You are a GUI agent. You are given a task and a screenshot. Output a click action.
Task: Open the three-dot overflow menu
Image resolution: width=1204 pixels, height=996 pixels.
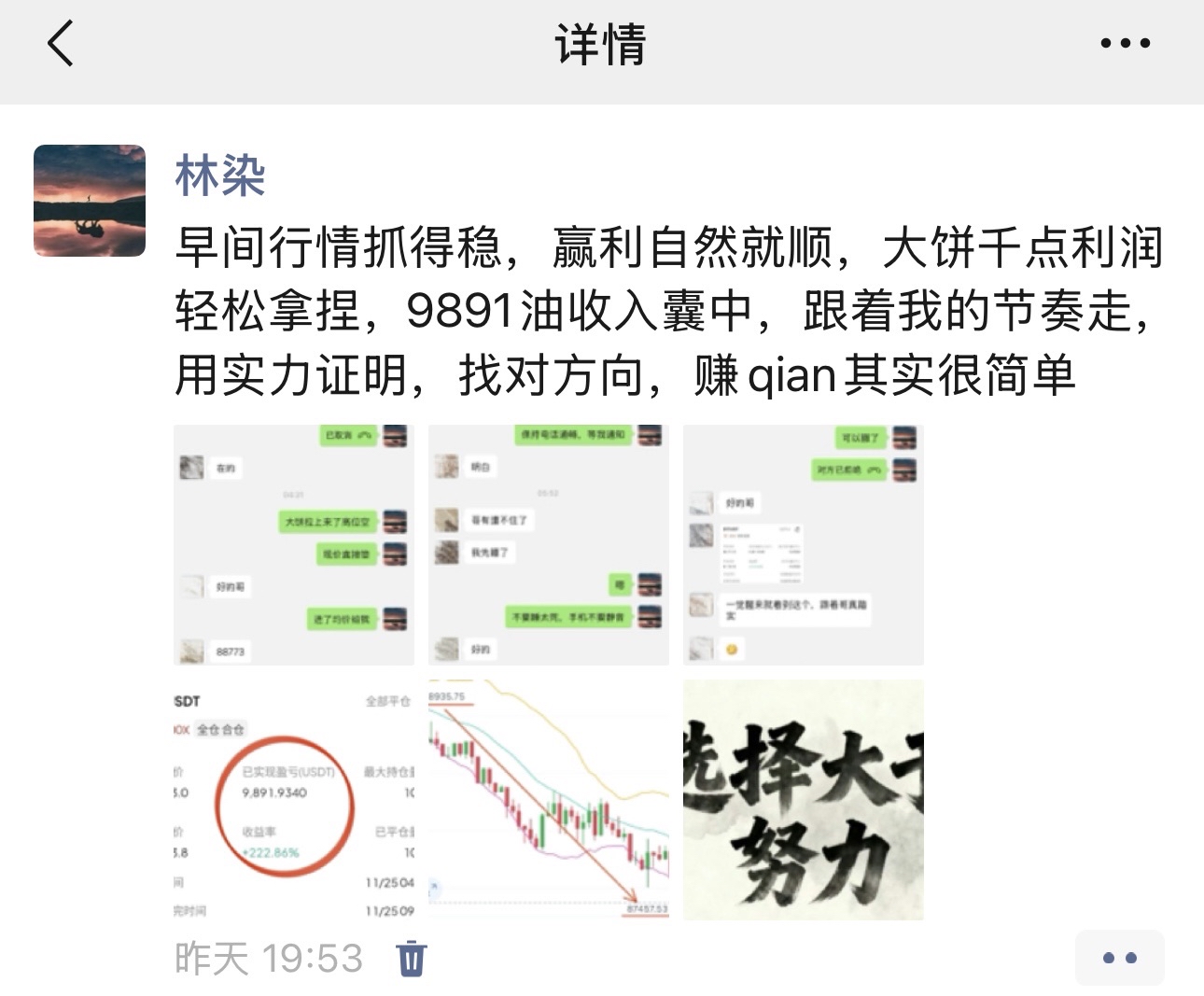(1125, 43)
